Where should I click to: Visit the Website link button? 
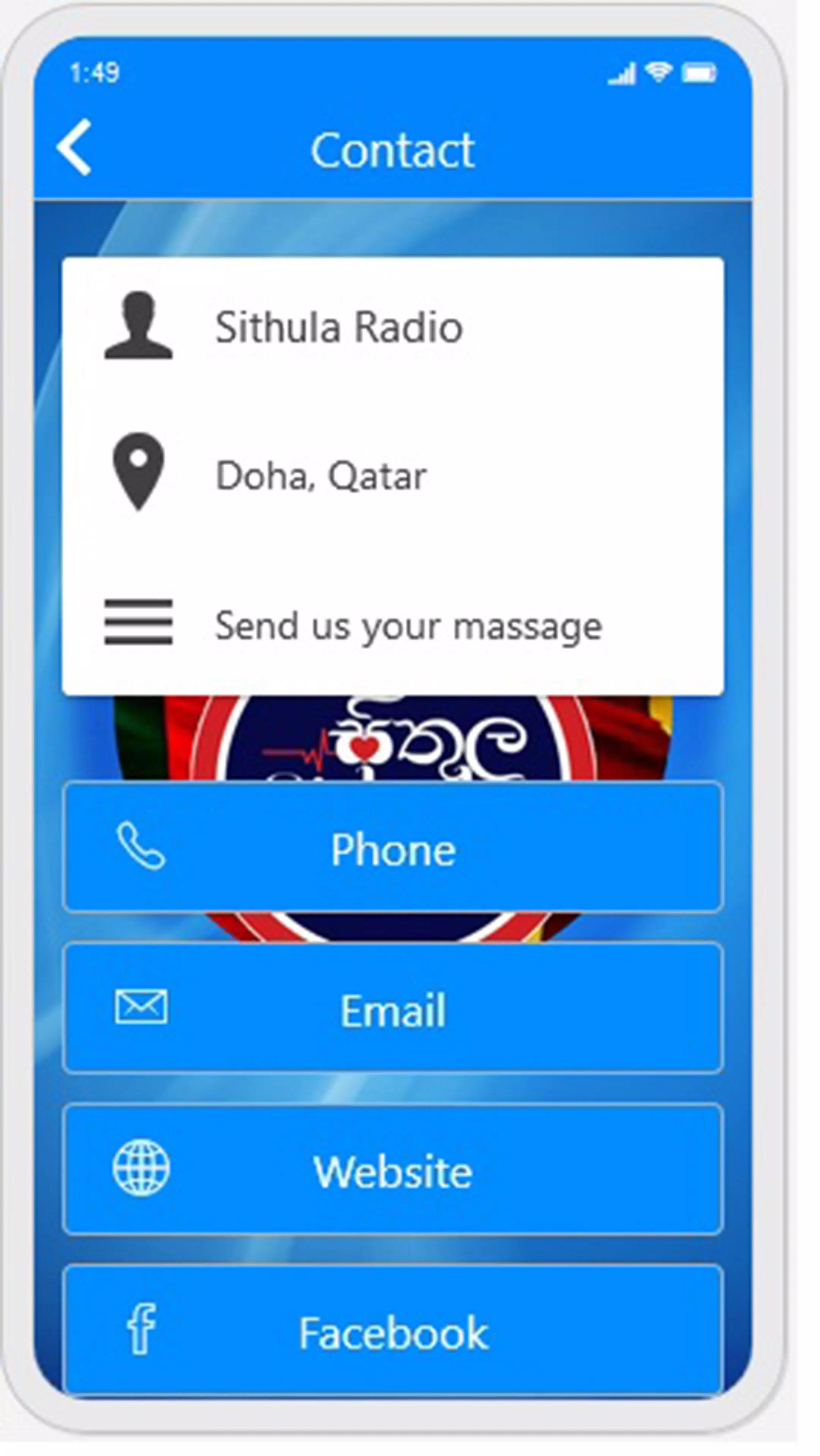coord(393,1169)
